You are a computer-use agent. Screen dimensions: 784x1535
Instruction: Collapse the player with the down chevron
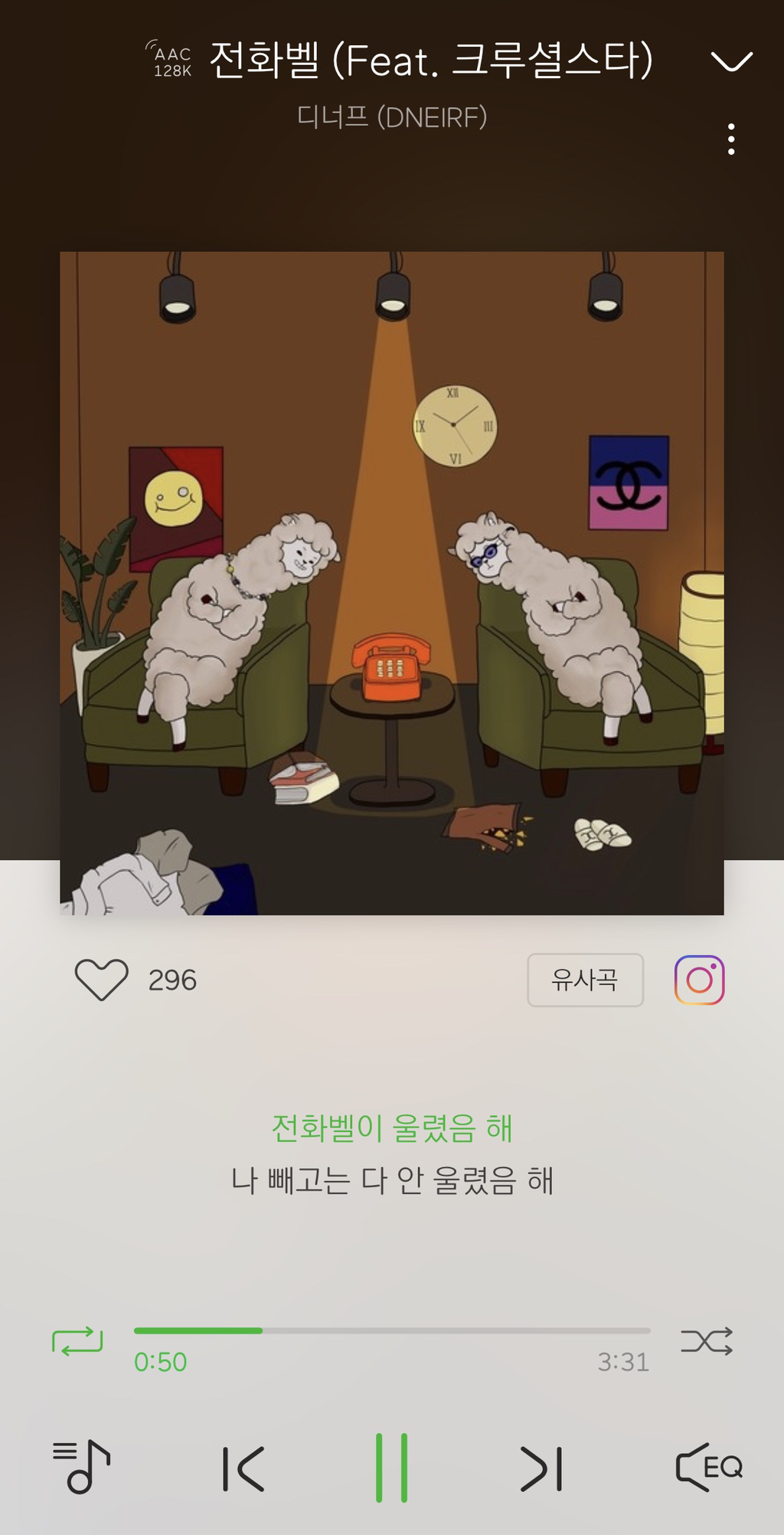[x=731, y=61]
